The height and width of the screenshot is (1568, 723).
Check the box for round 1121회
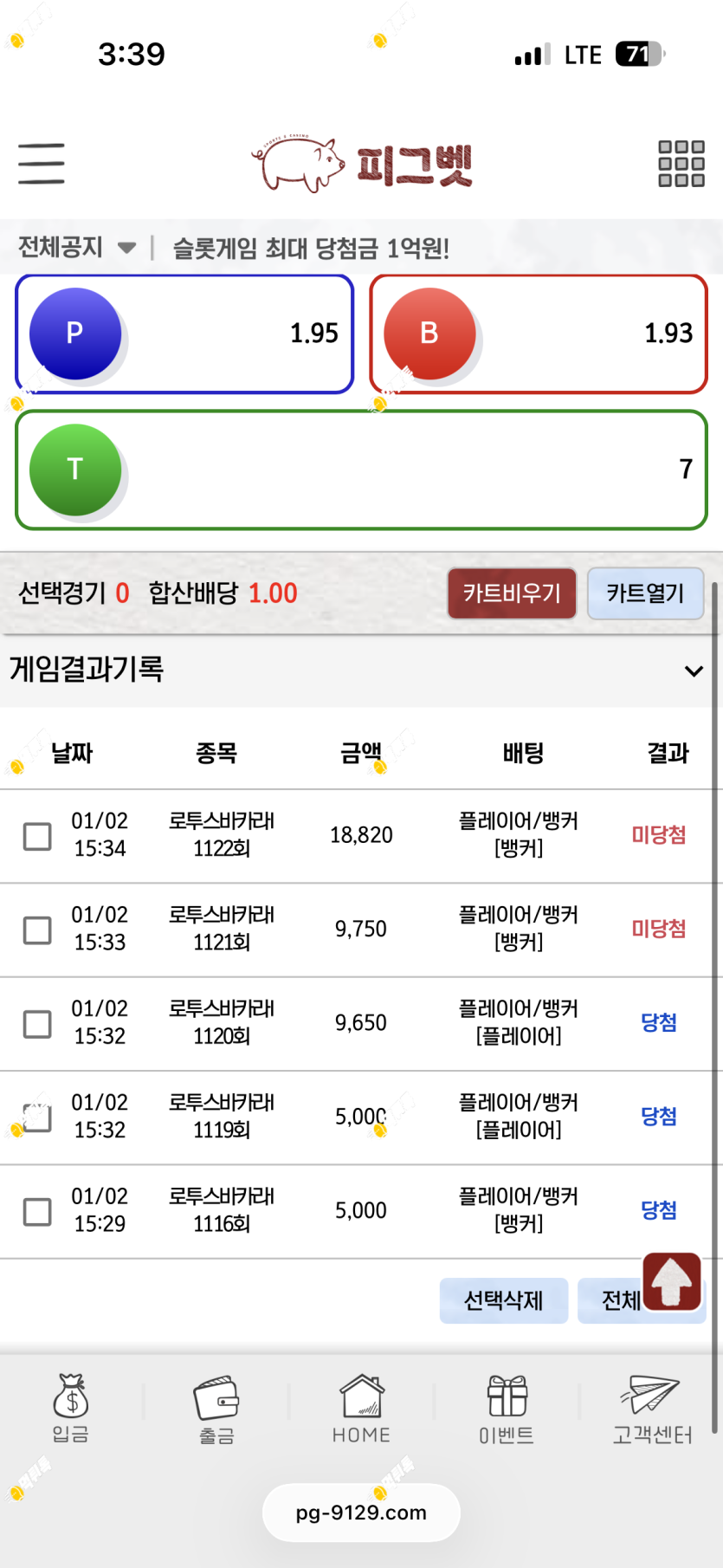pyautogui.click(x=37, y=930)
